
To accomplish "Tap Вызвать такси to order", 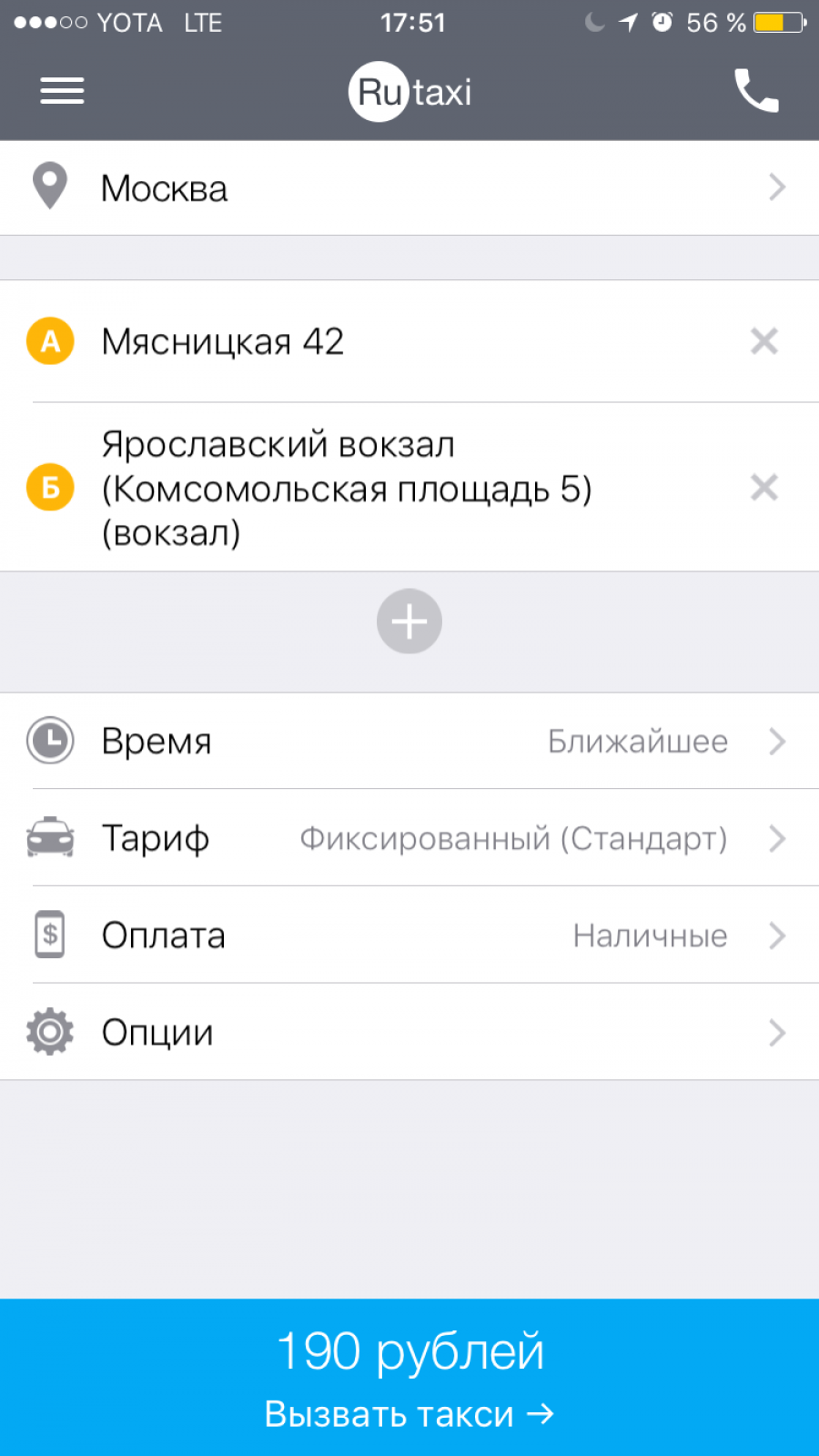I will tap(409, 1378).
